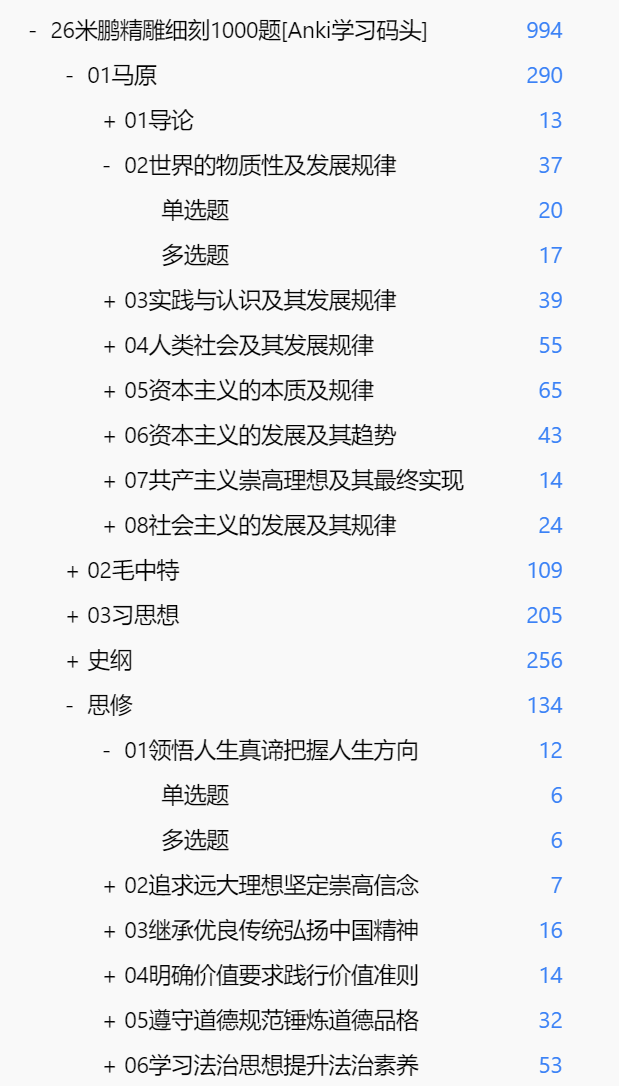Collapse the 01马原 deck
This screenshot has height=1086, width=619.
70,75
